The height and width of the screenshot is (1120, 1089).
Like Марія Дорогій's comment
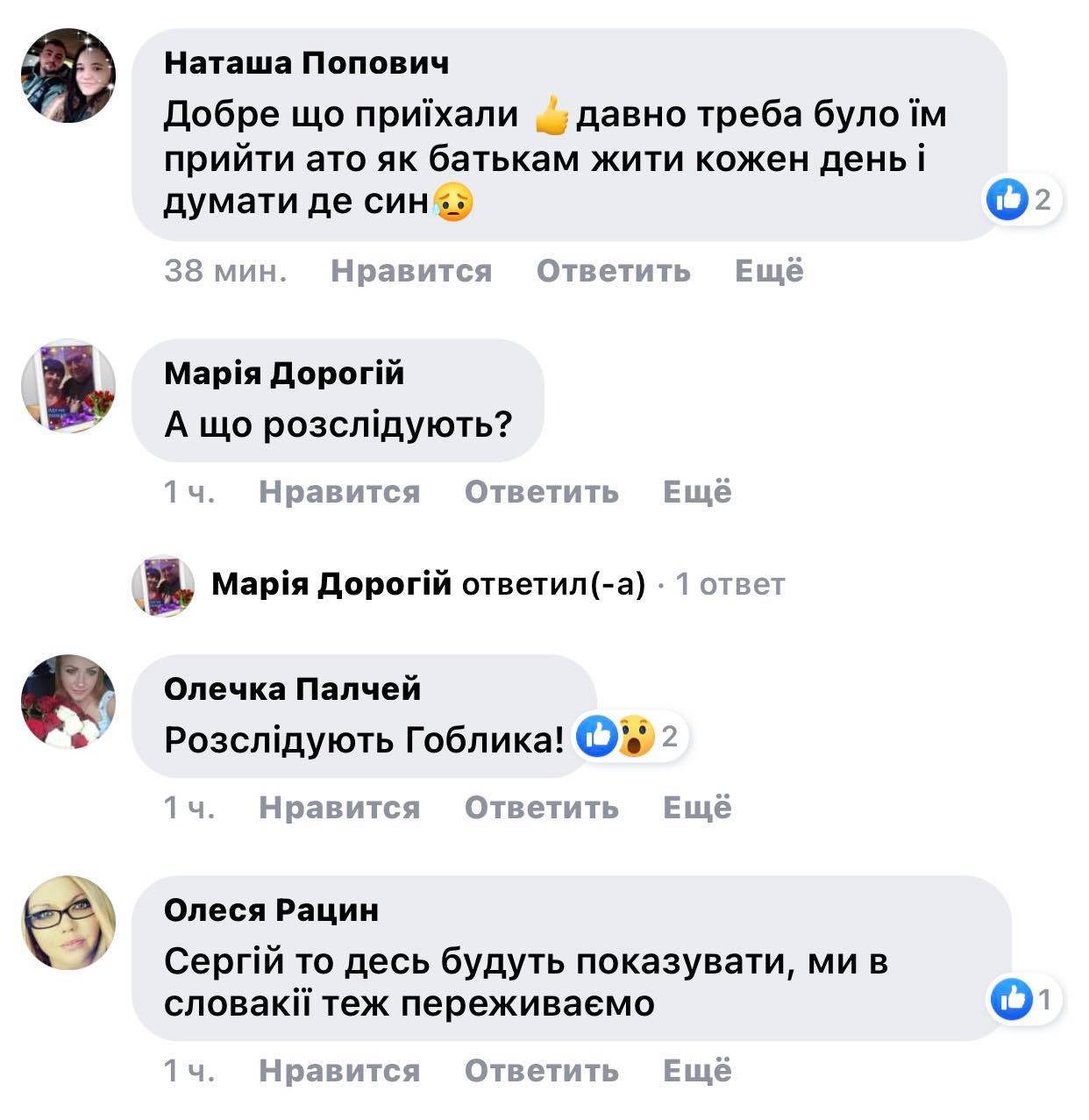pos(338,492)
